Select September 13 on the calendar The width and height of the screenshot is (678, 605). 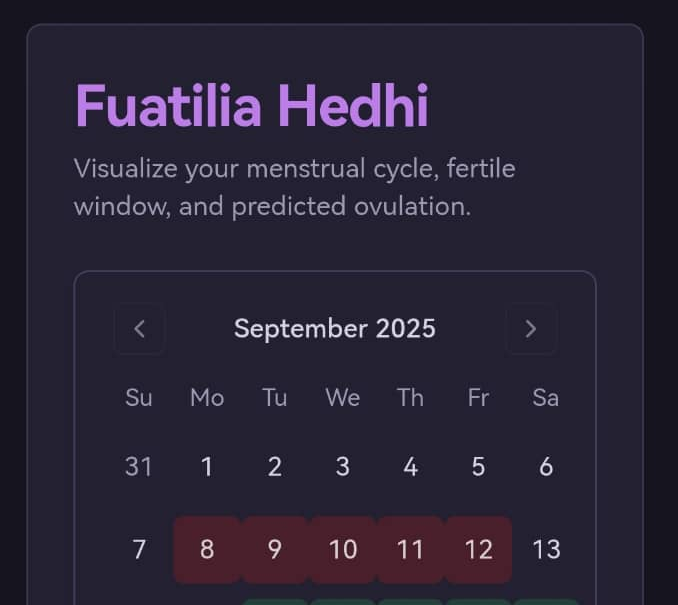pyautogui.click(x=546, y=549)
